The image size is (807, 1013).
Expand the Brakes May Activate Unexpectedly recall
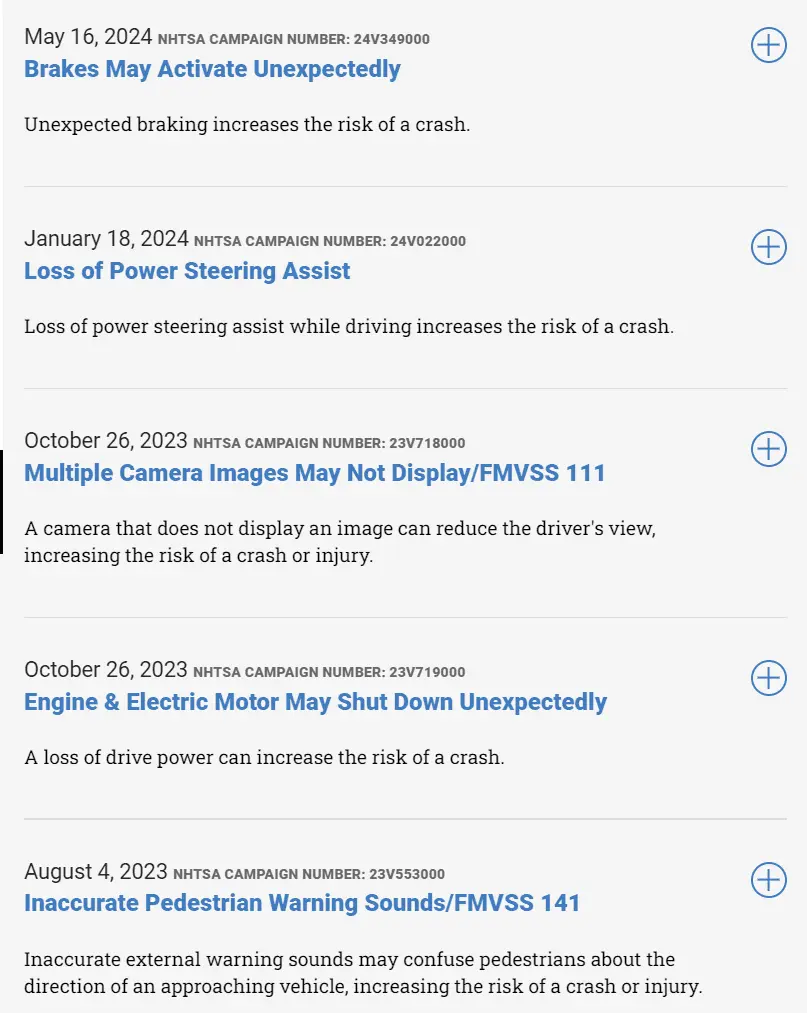[x=768, y=45]
